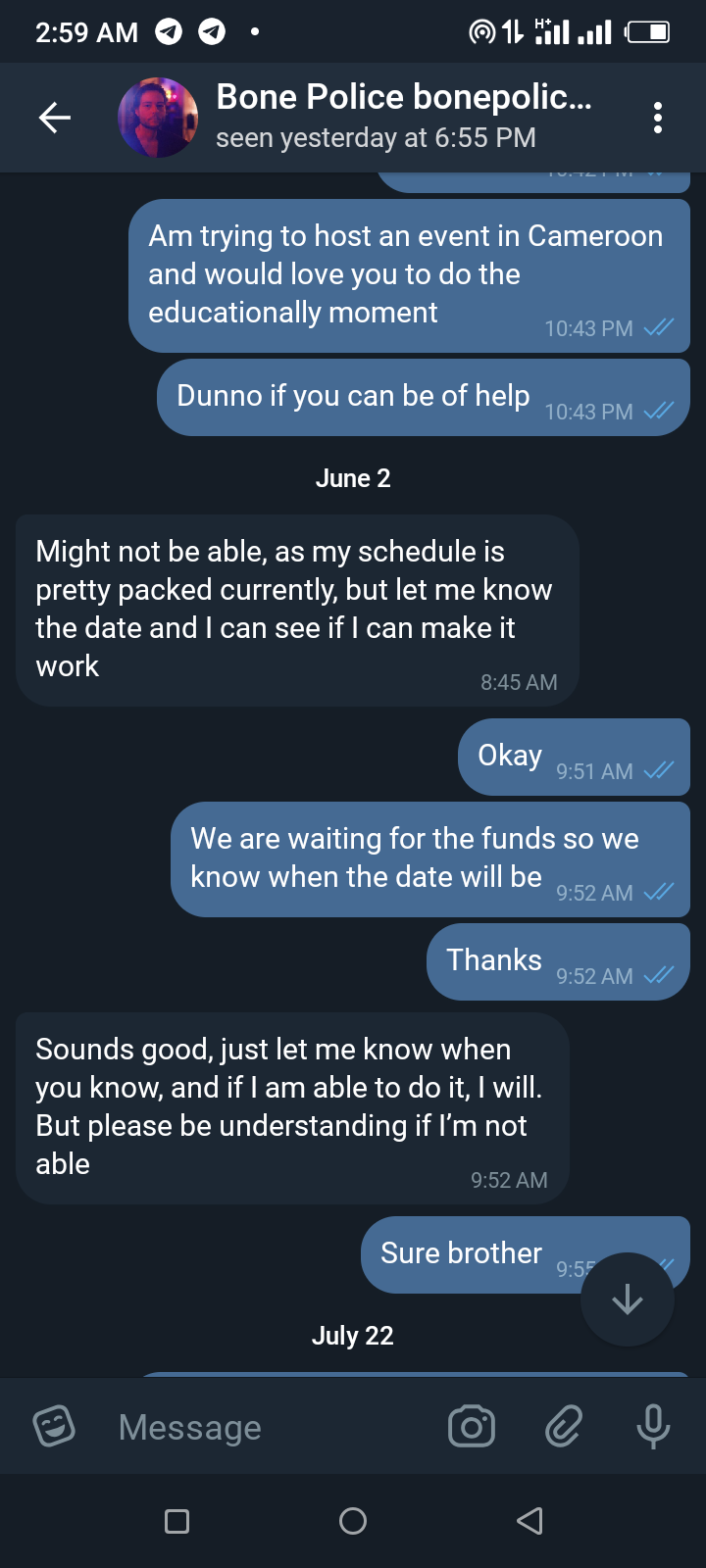Screen dimensions: 706x1568
Task: Jump to latest messages with down arrow
Action: (627, 1299)
